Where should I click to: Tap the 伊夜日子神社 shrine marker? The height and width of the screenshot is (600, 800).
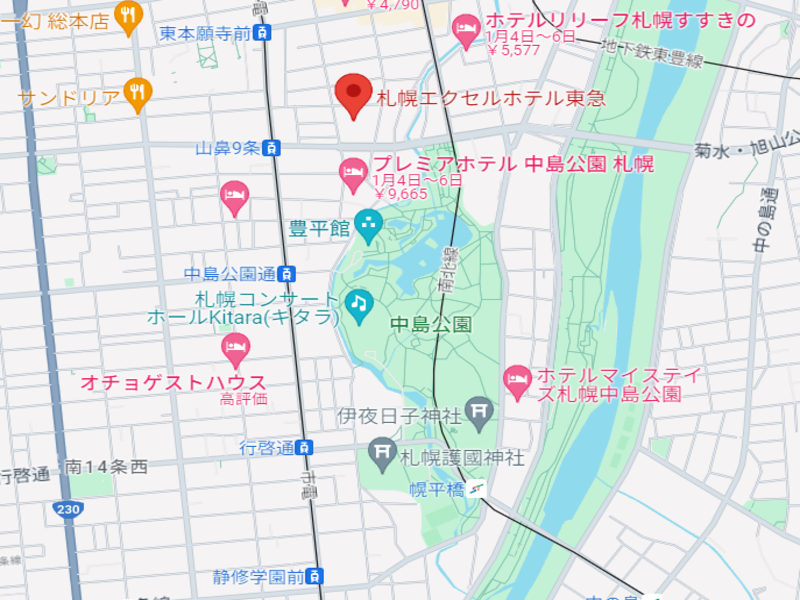coord(480,412)
